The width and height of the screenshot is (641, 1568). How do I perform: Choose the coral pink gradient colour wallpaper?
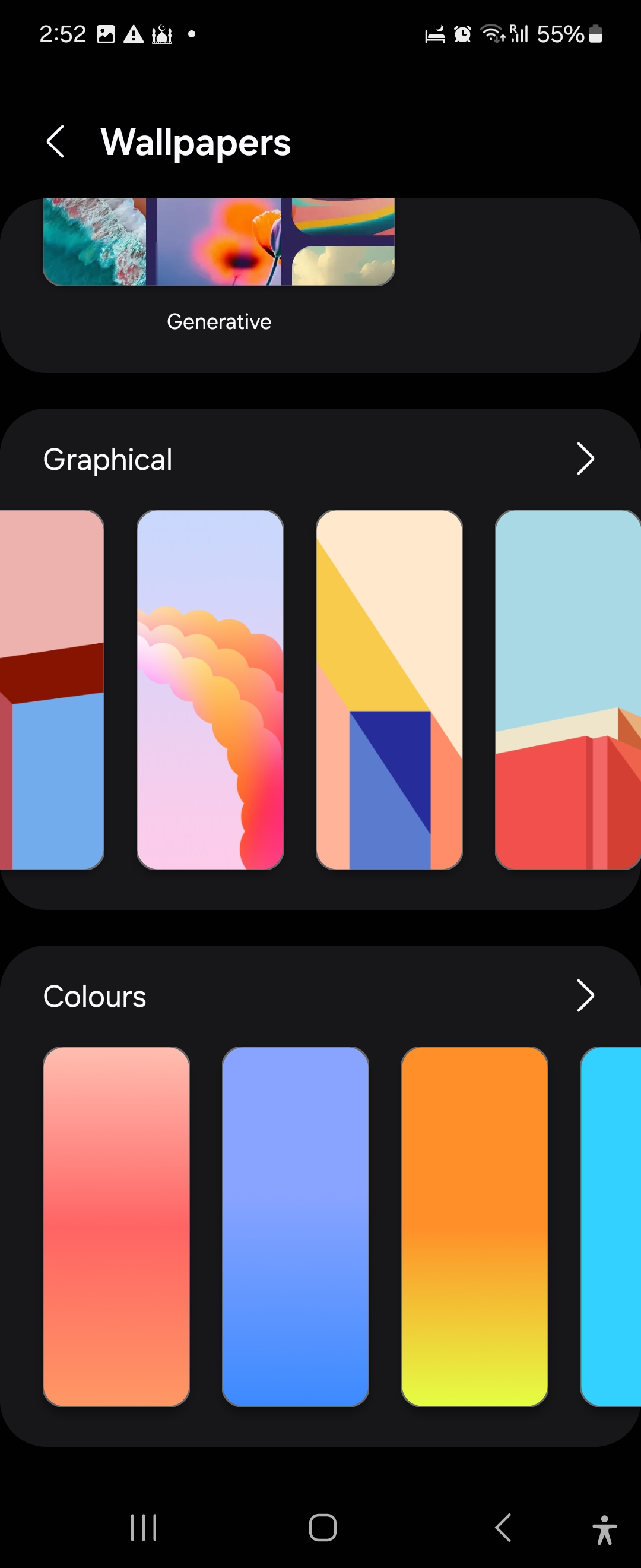pos(116,1226)
